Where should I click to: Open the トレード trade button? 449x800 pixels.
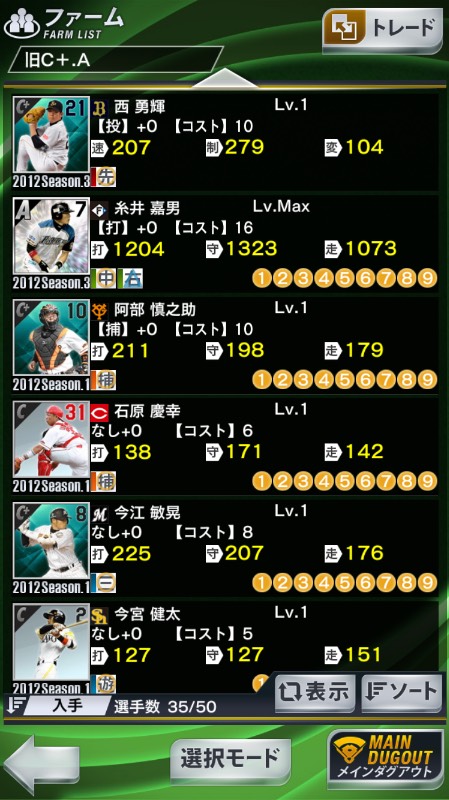tap(382, 30)
